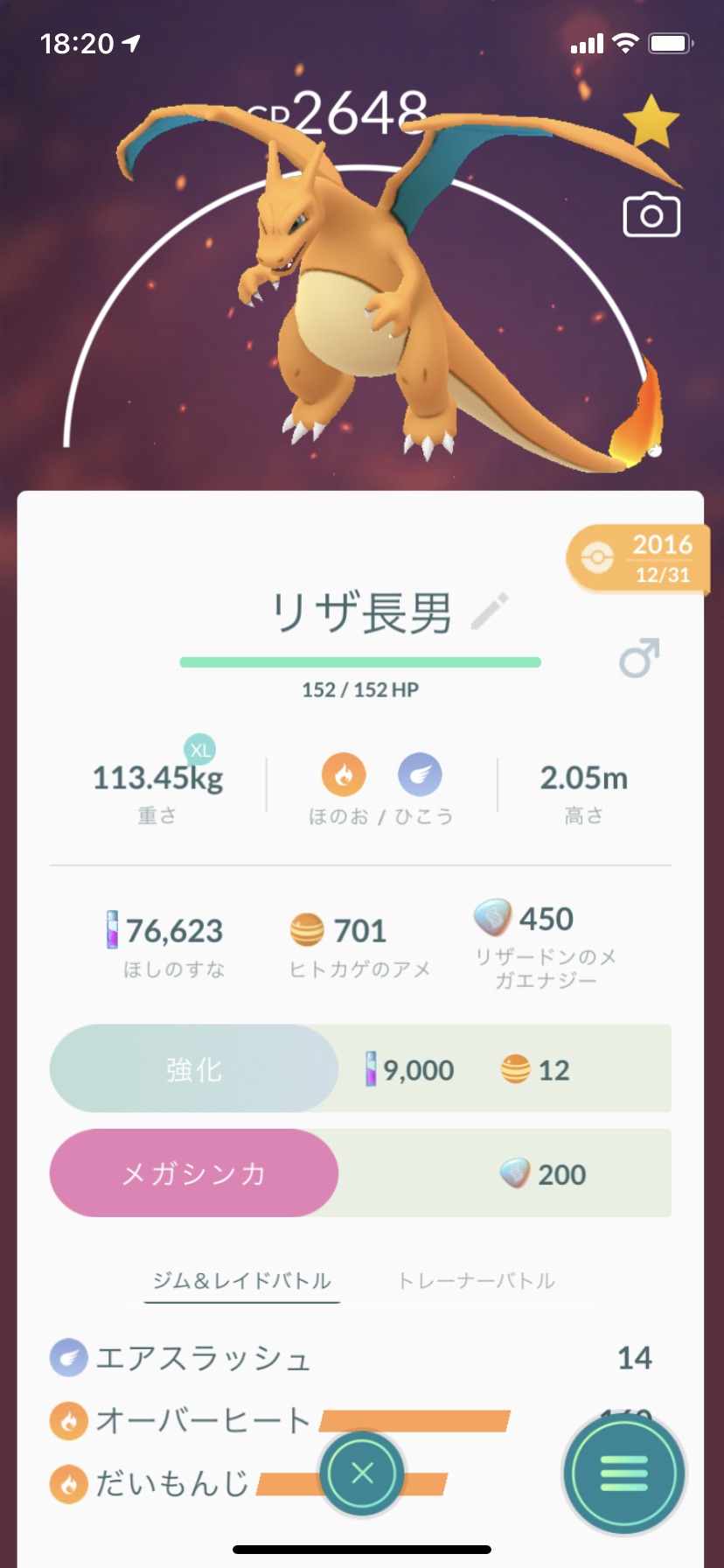Open the green hamburger options menu
The height and width of the screenshot is (1568, 724).
click(x=623, y=1473)
